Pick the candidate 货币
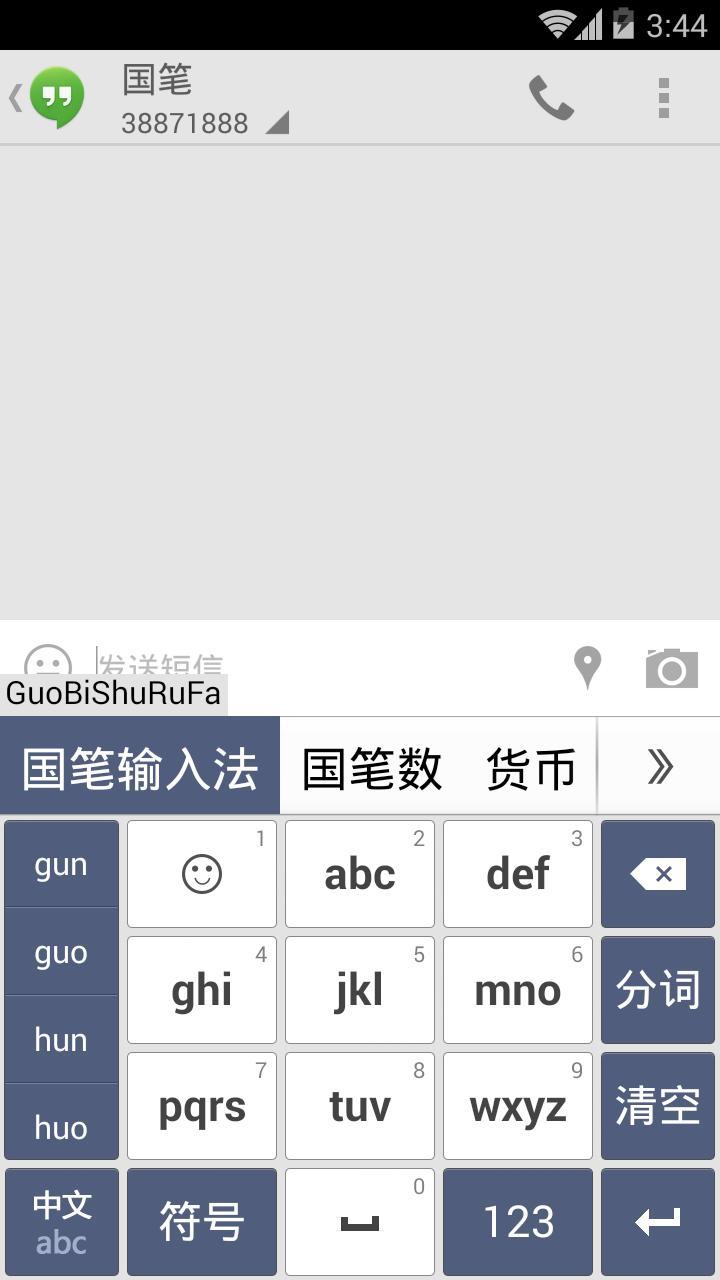The height and width of the screenshot is (1280, 720). click(531, 768)
